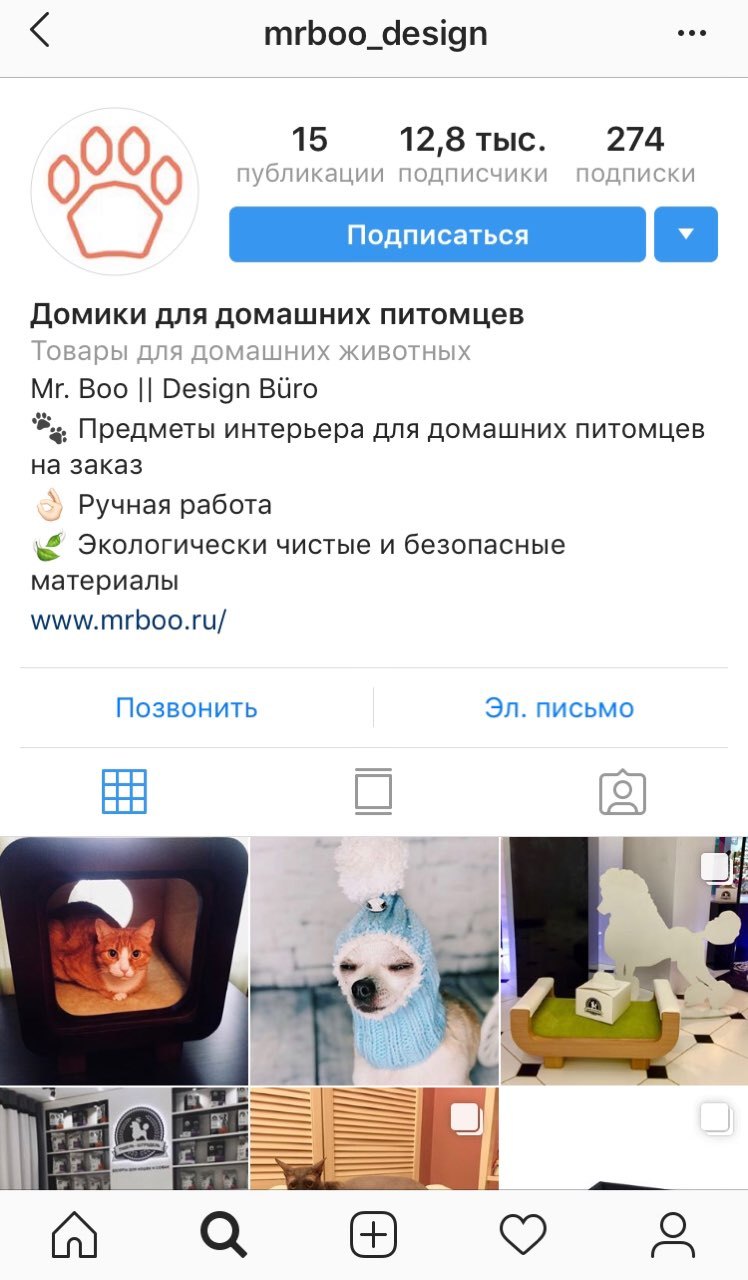The width and height of the screenshot is (748, 1280).
Task: Go to Home feed tab
Action: coord(75,1235)
